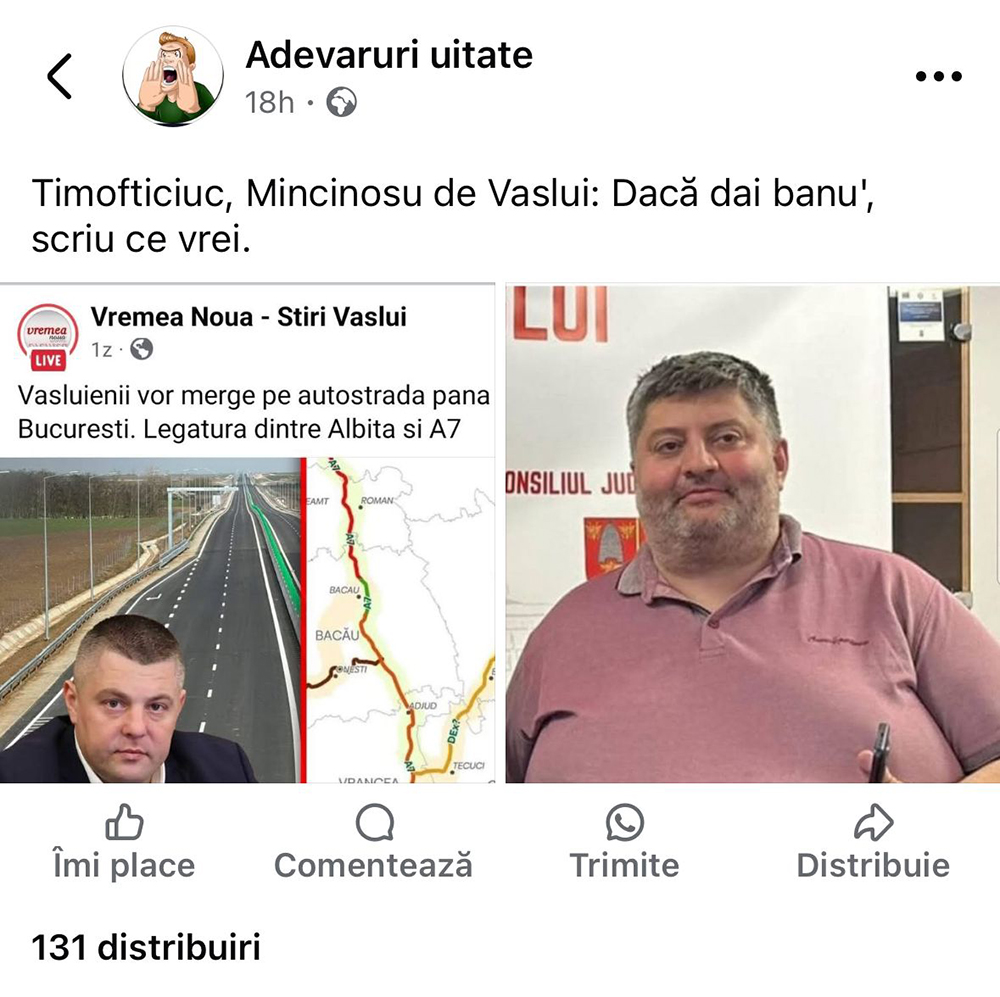Open the Adevaruri uitate profile picture
Viewport: 1000px width, 997px height.
173,76
